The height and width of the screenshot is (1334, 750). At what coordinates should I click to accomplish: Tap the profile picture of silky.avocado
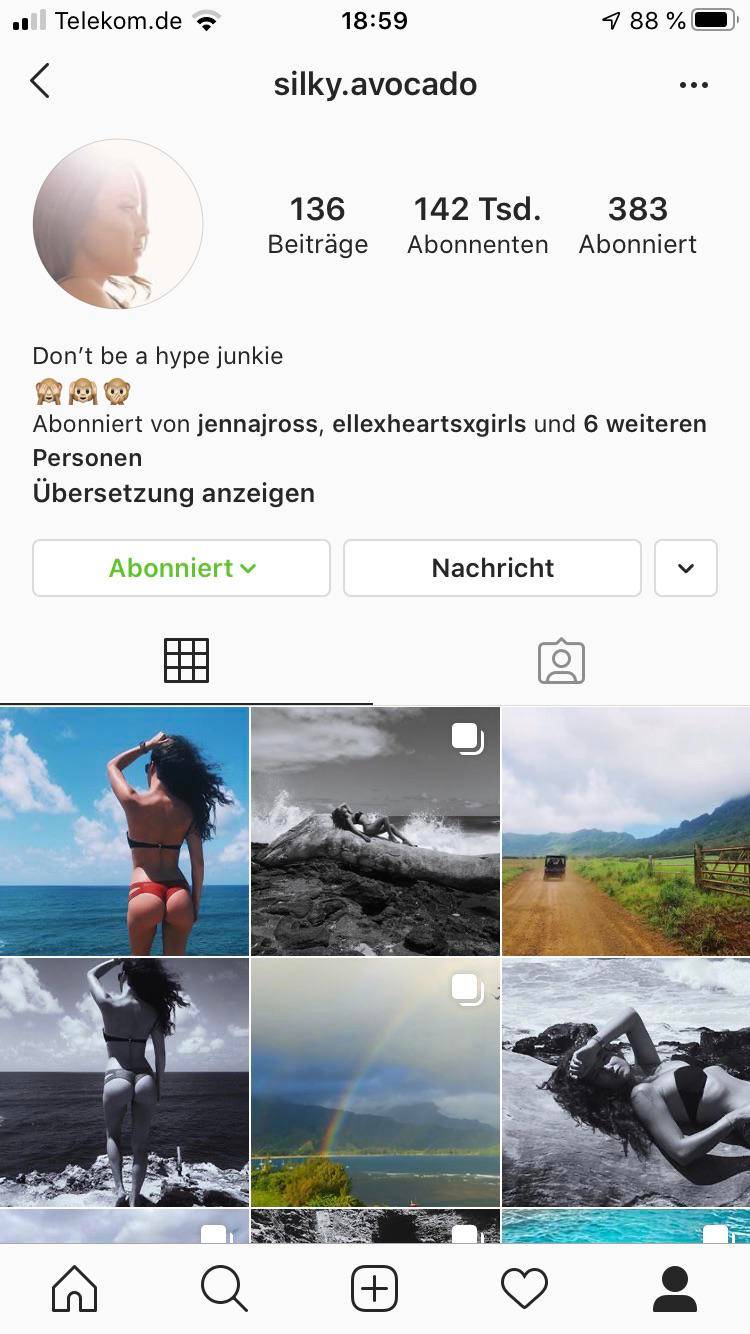pyautogui.click(x=118, y=224)
